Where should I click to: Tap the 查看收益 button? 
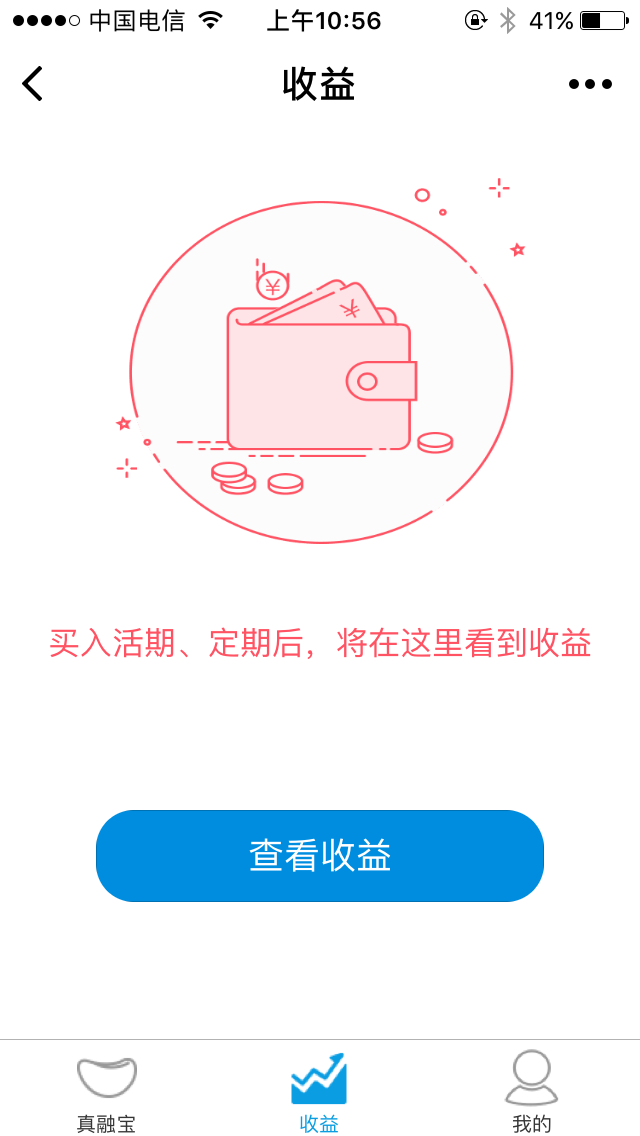(320, 856)
